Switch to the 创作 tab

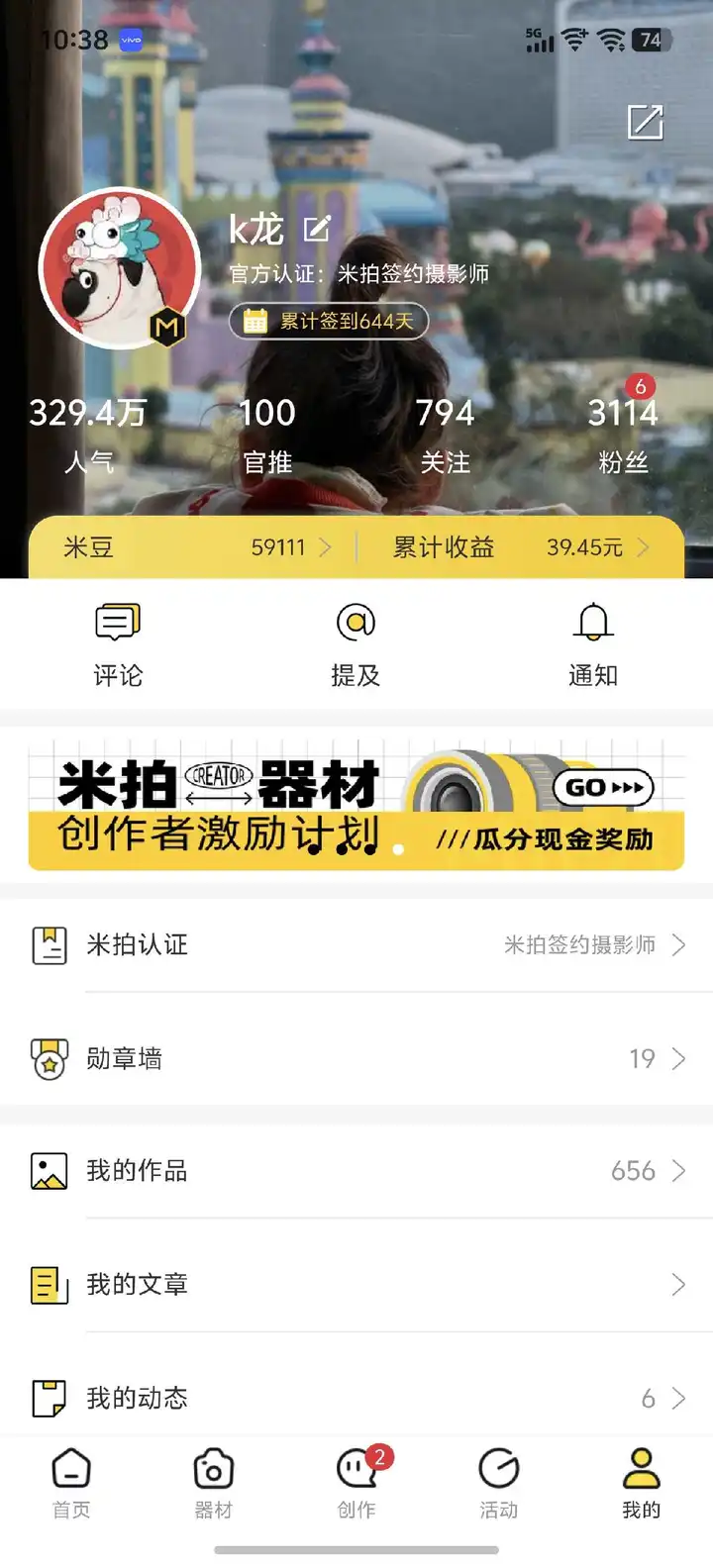pyautogui.click(x=356, y=1483)
